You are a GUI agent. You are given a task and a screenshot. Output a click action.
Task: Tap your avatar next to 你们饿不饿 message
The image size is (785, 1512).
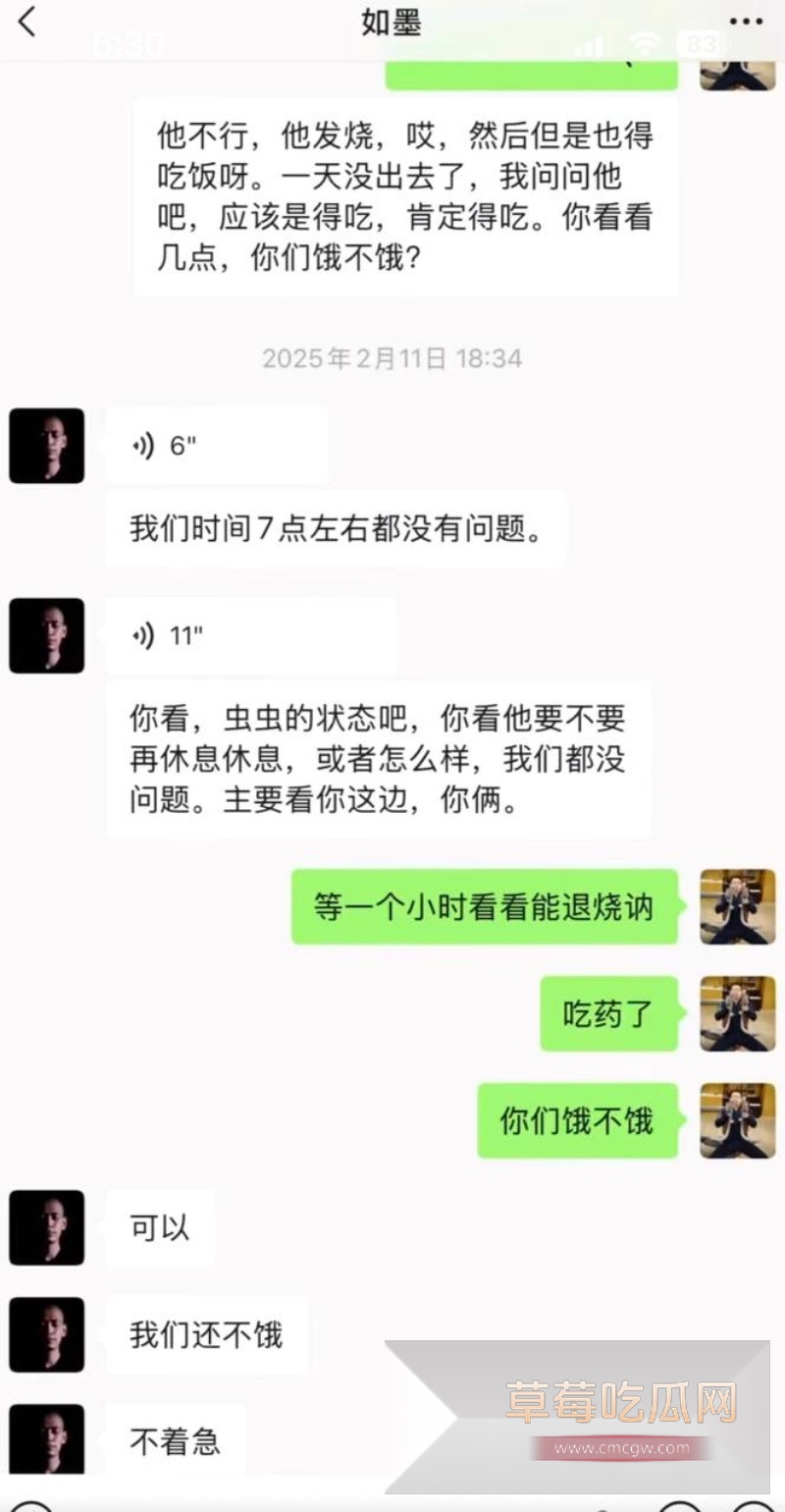737,1120
